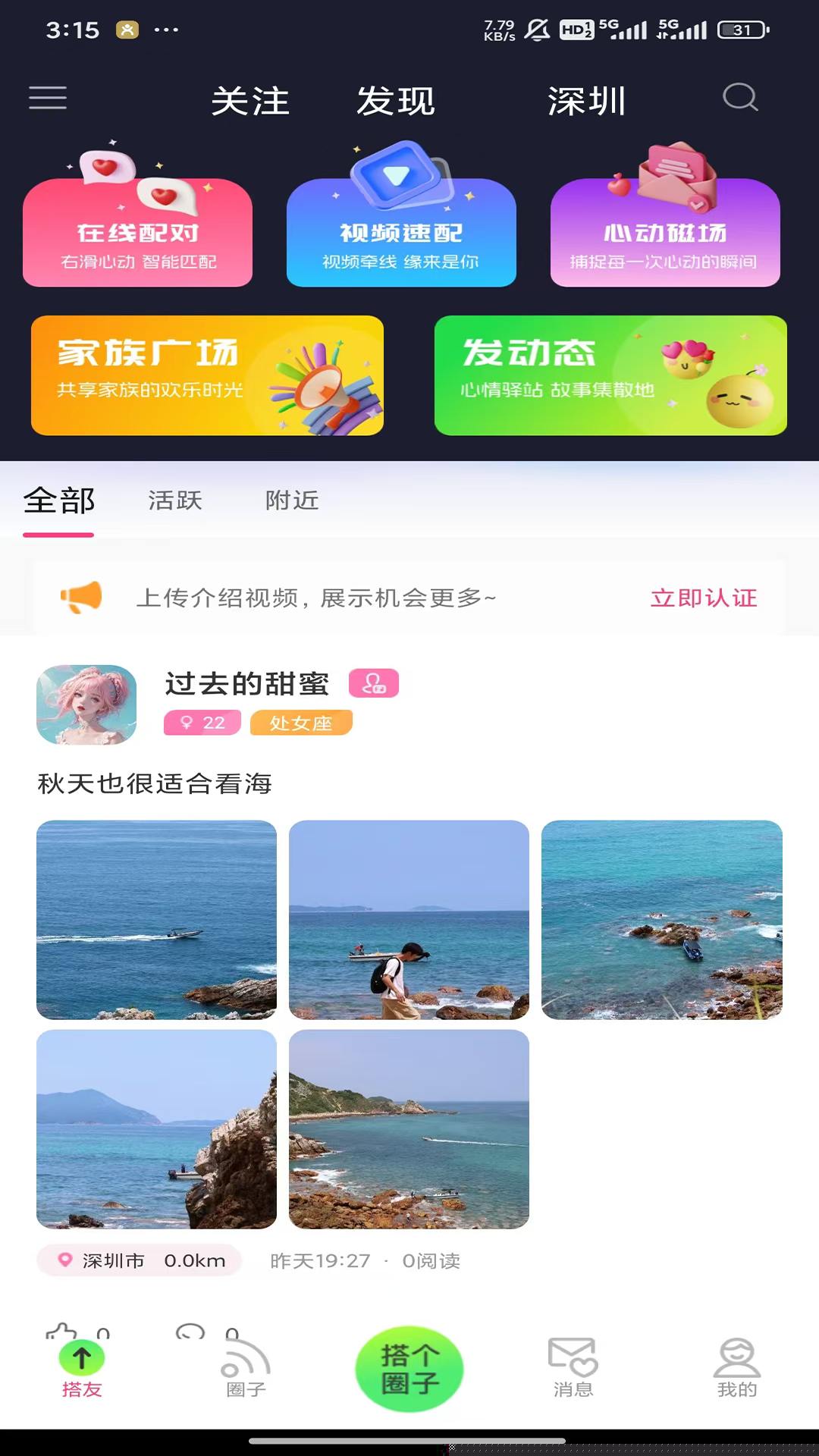The height and width of the screenshot is (1456, 819).
Task: Switch to the 发现 tab
Action: tap(396, 101)
